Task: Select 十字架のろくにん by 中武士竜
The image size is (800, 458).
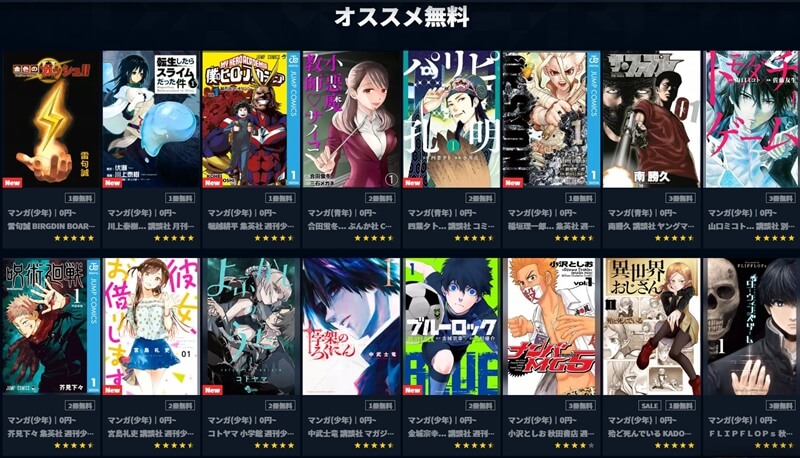Action: [x=351, y=325]
